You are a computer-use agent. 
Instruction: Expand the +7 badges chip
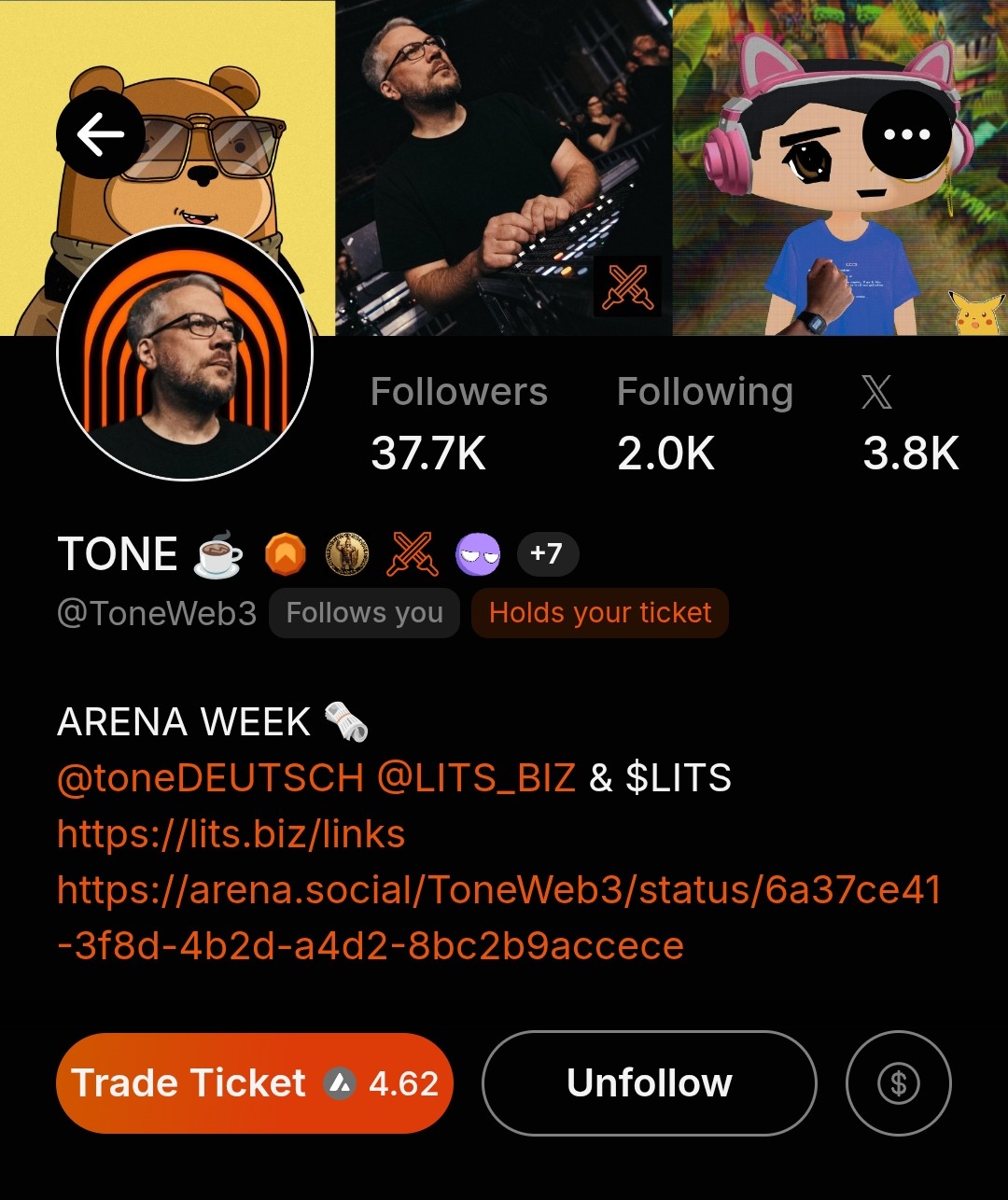pyautogui.click(x=546, y=553)
